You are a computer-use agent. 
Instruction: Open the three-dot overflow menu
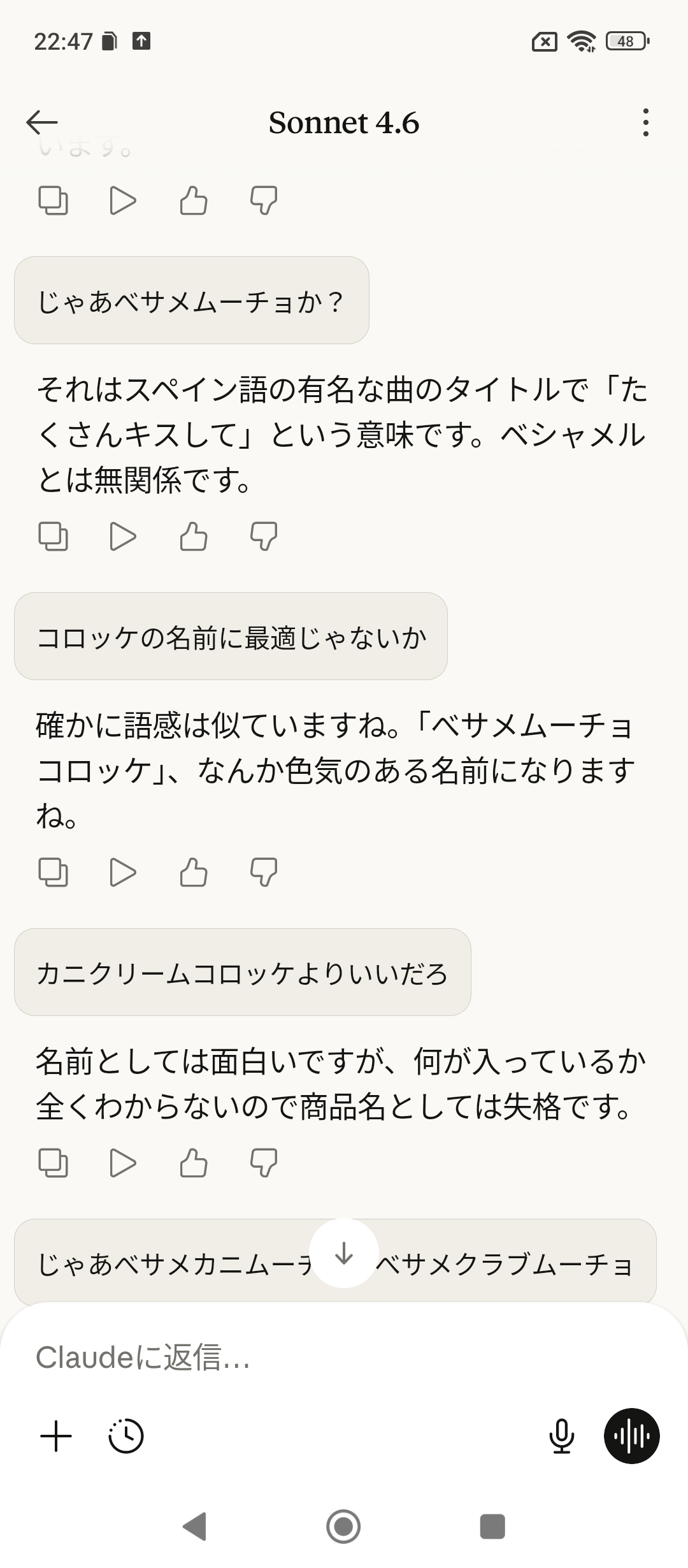(645, 122)
